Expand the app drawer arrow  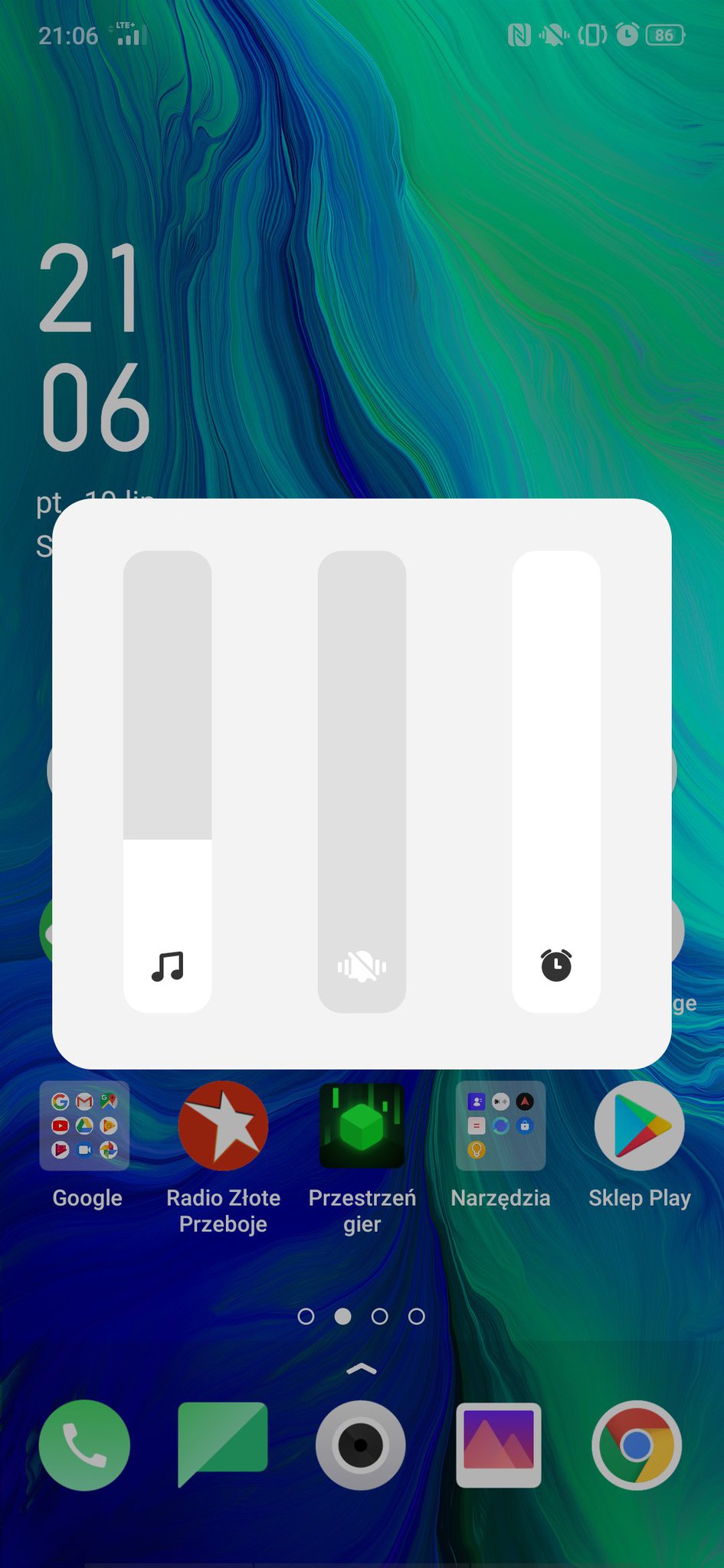pyautogui.click(x=362, y=1370)
